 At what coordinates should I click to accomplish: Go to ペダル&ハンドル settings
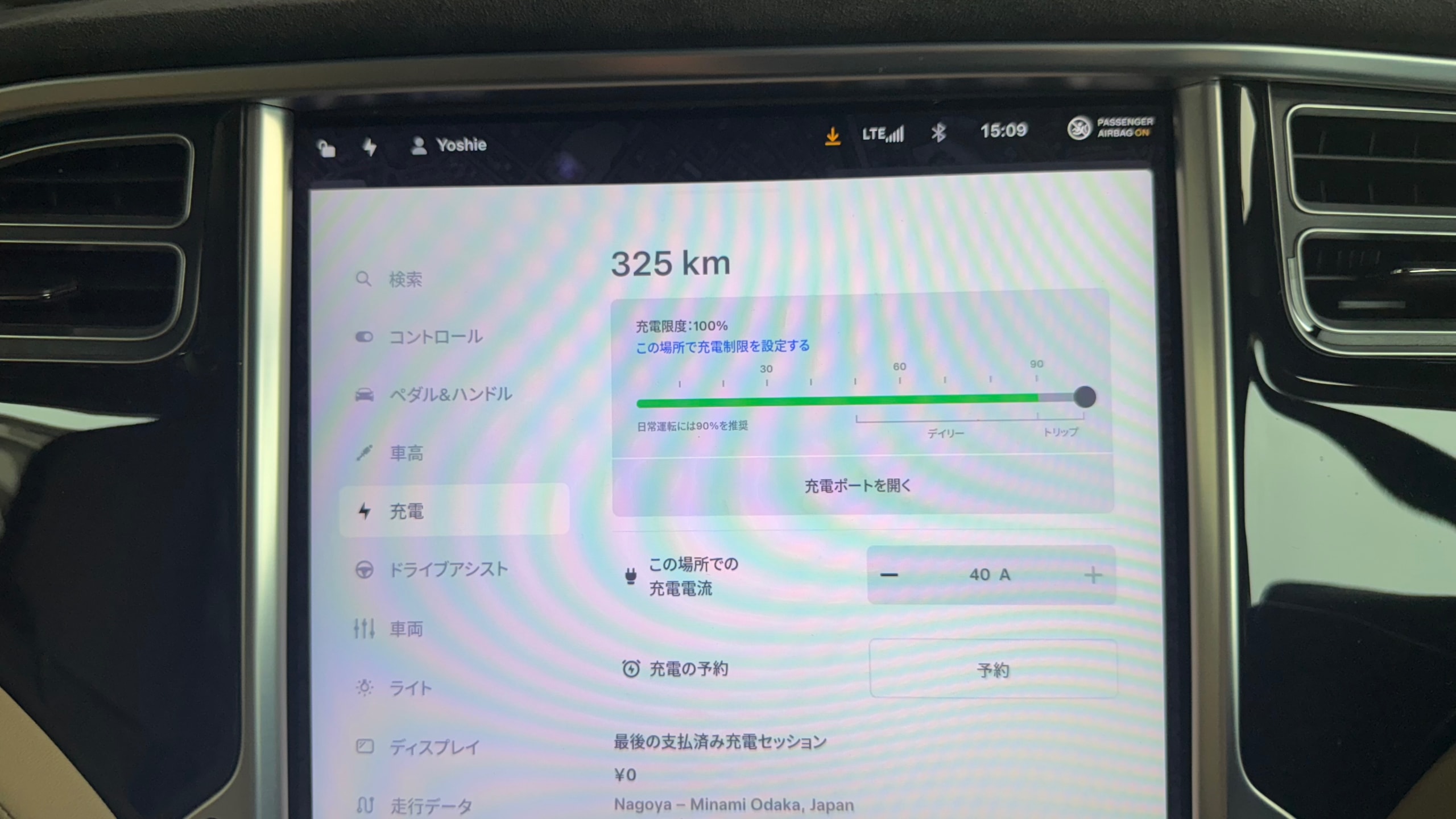pyautogui.click(x=450, y=394)
